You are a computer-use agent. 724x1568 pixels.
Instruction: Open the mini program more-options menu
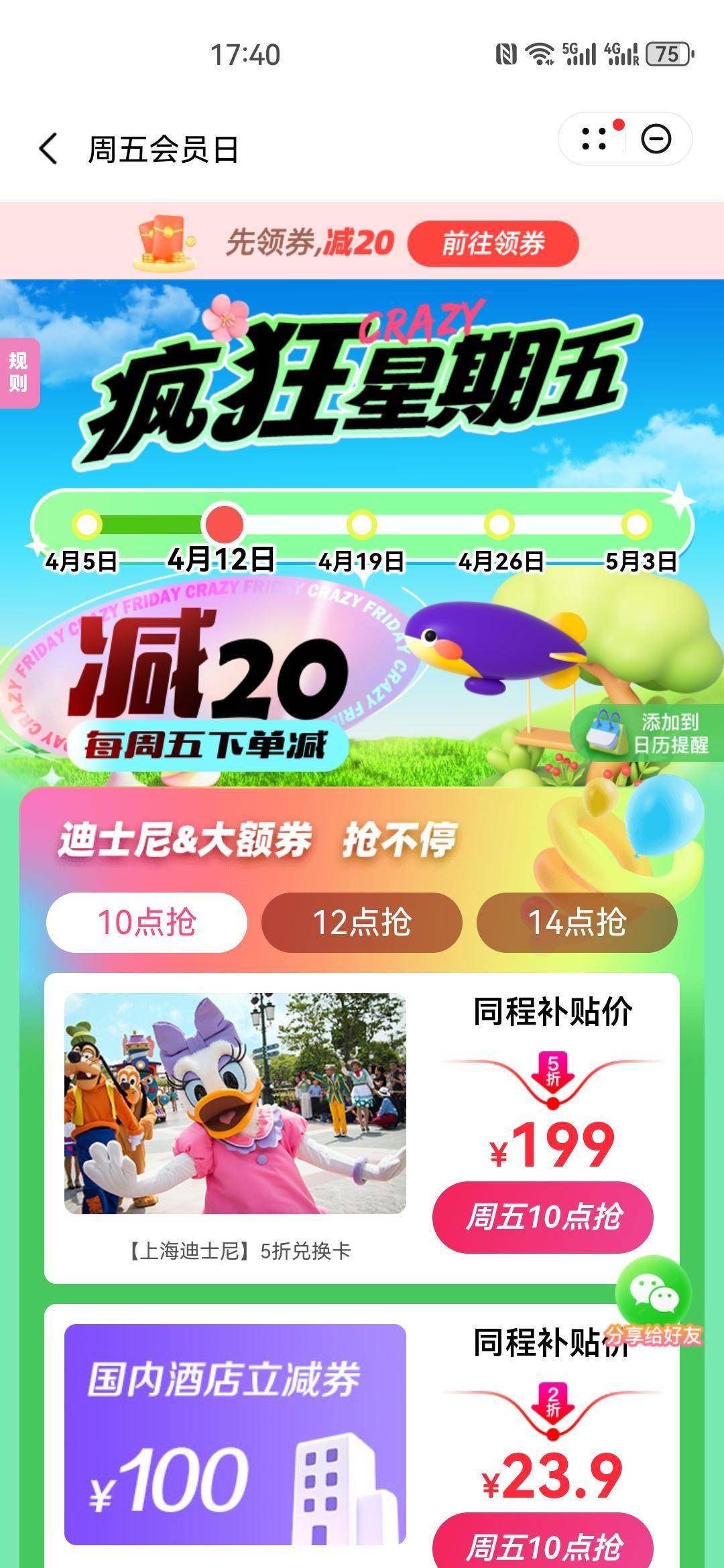click(594, 139)
